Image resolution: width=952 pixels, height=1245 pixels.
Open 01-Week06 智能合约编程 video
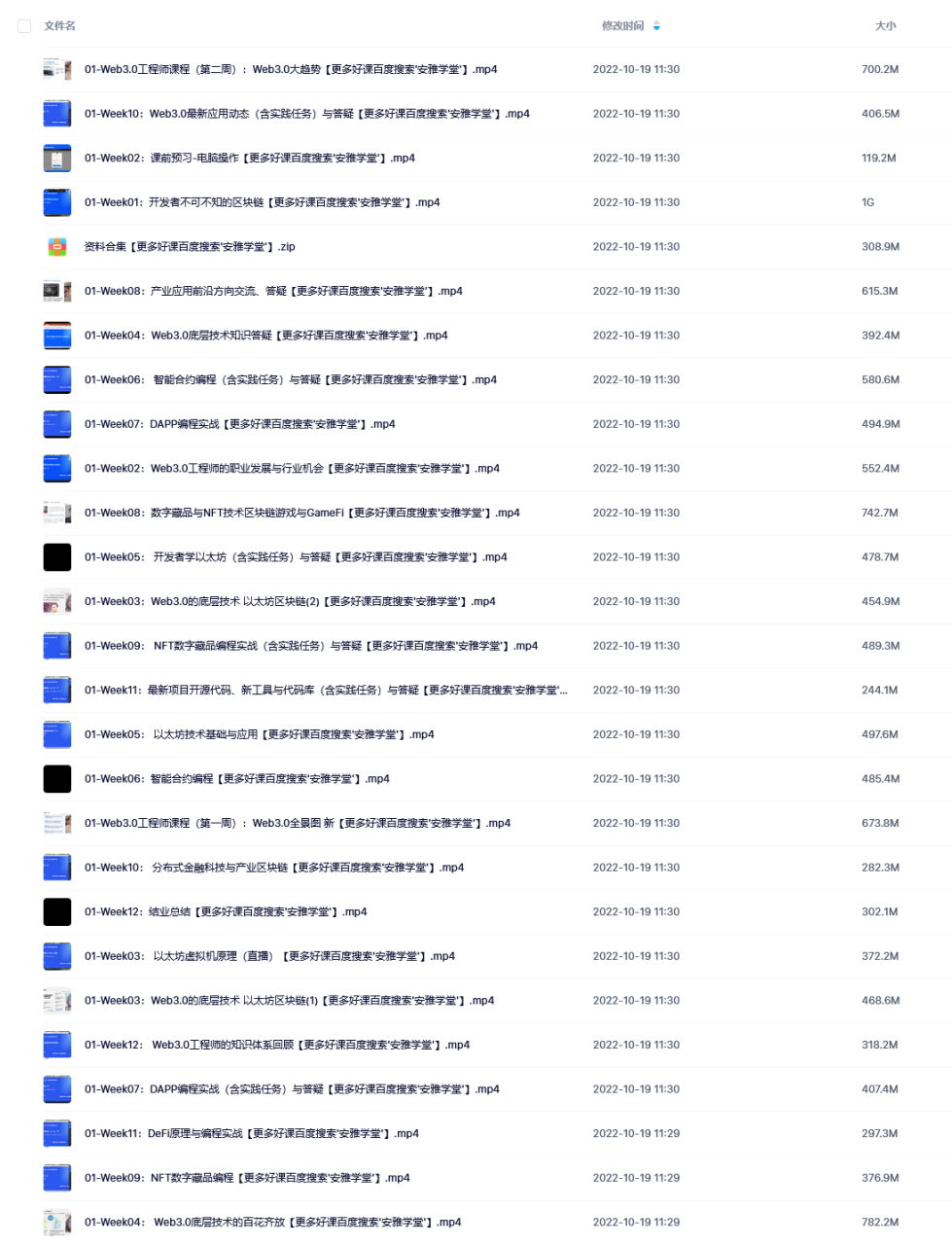click(x=236, y=779)
